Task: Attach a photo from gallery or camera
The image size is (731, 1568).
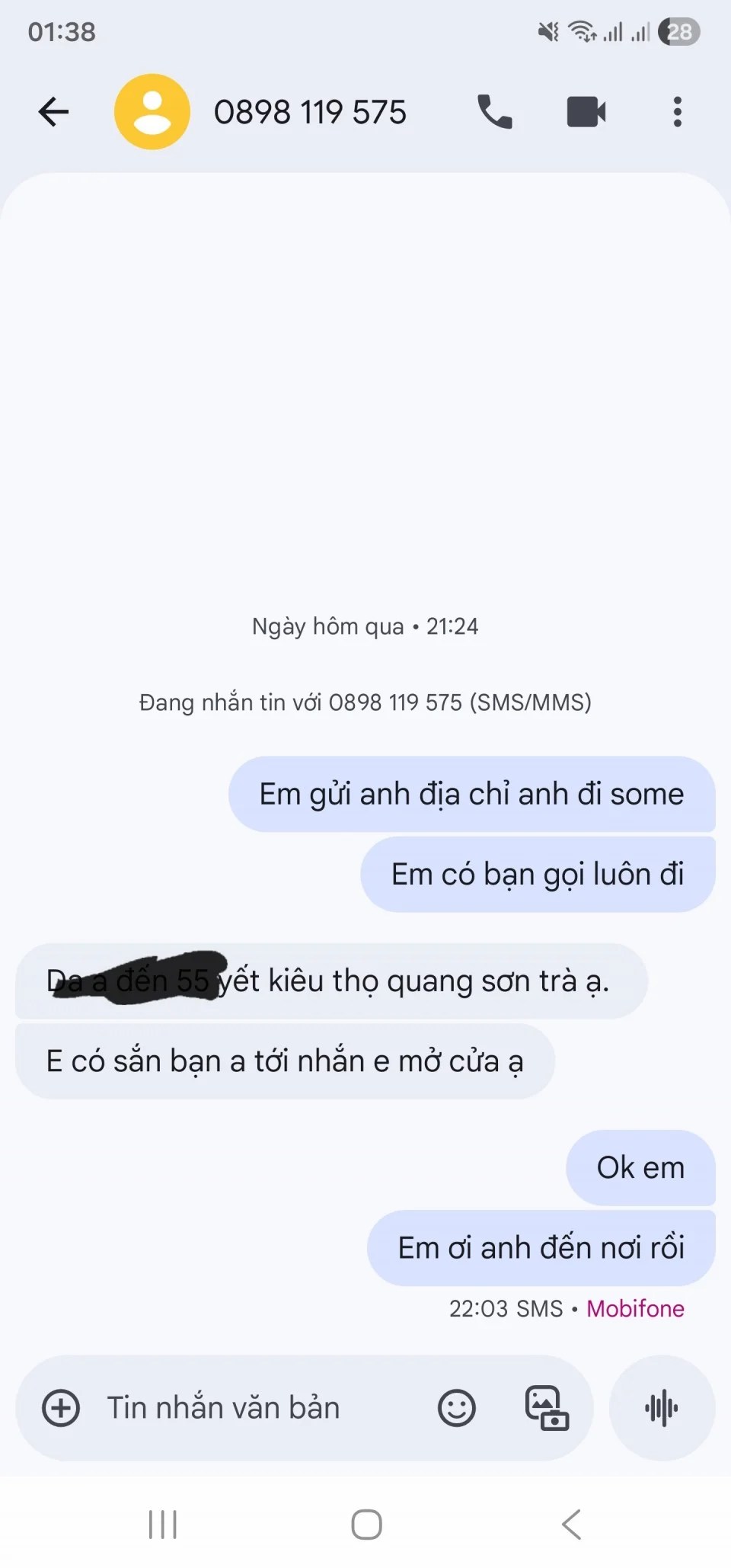Action: pyautogui.click(x=547, y=1408)
